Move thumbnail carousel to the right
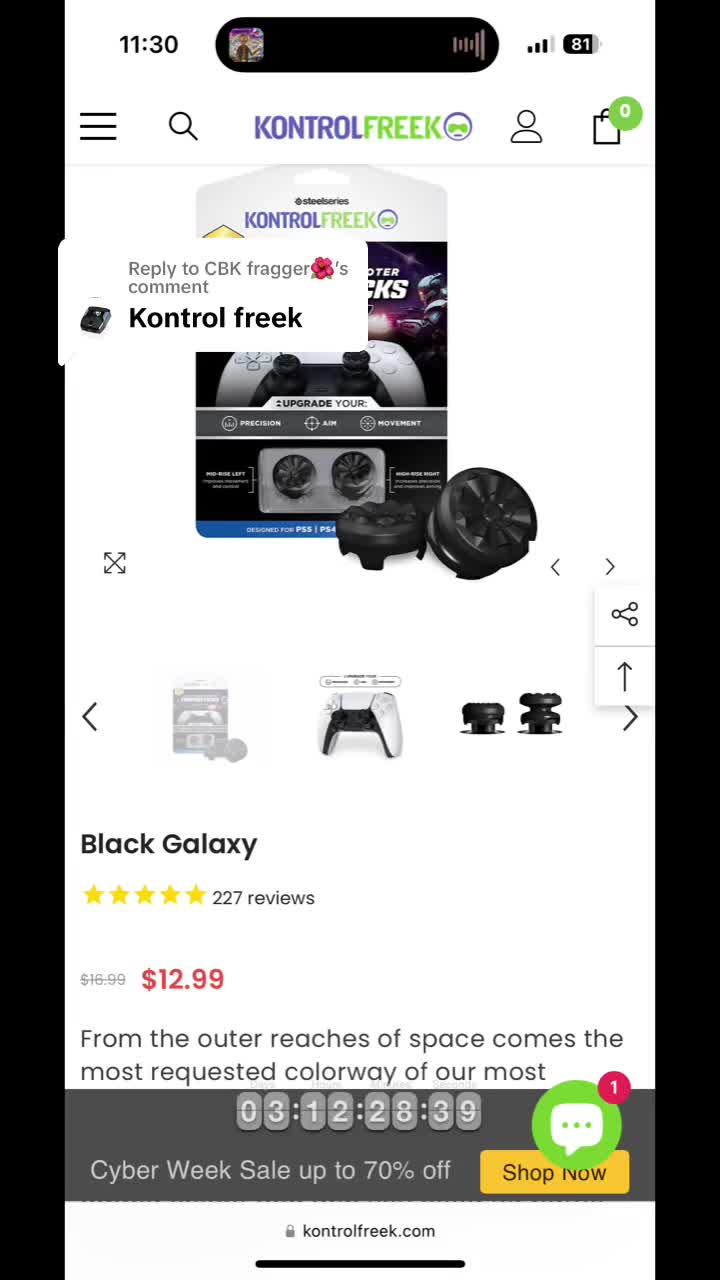 click(630, 717)
